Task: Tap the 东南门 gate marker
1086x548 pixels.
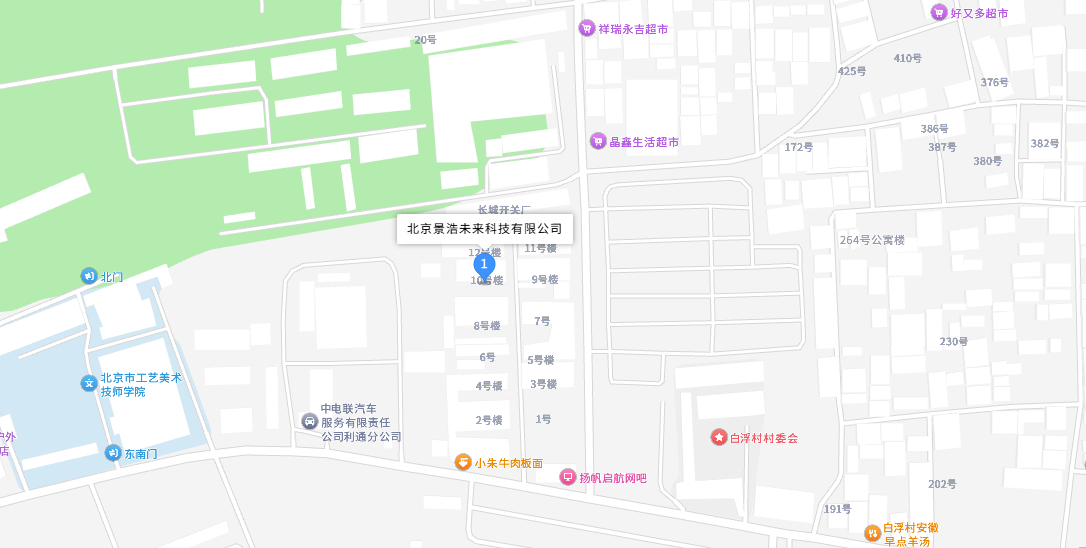Action: click(113, 453)
